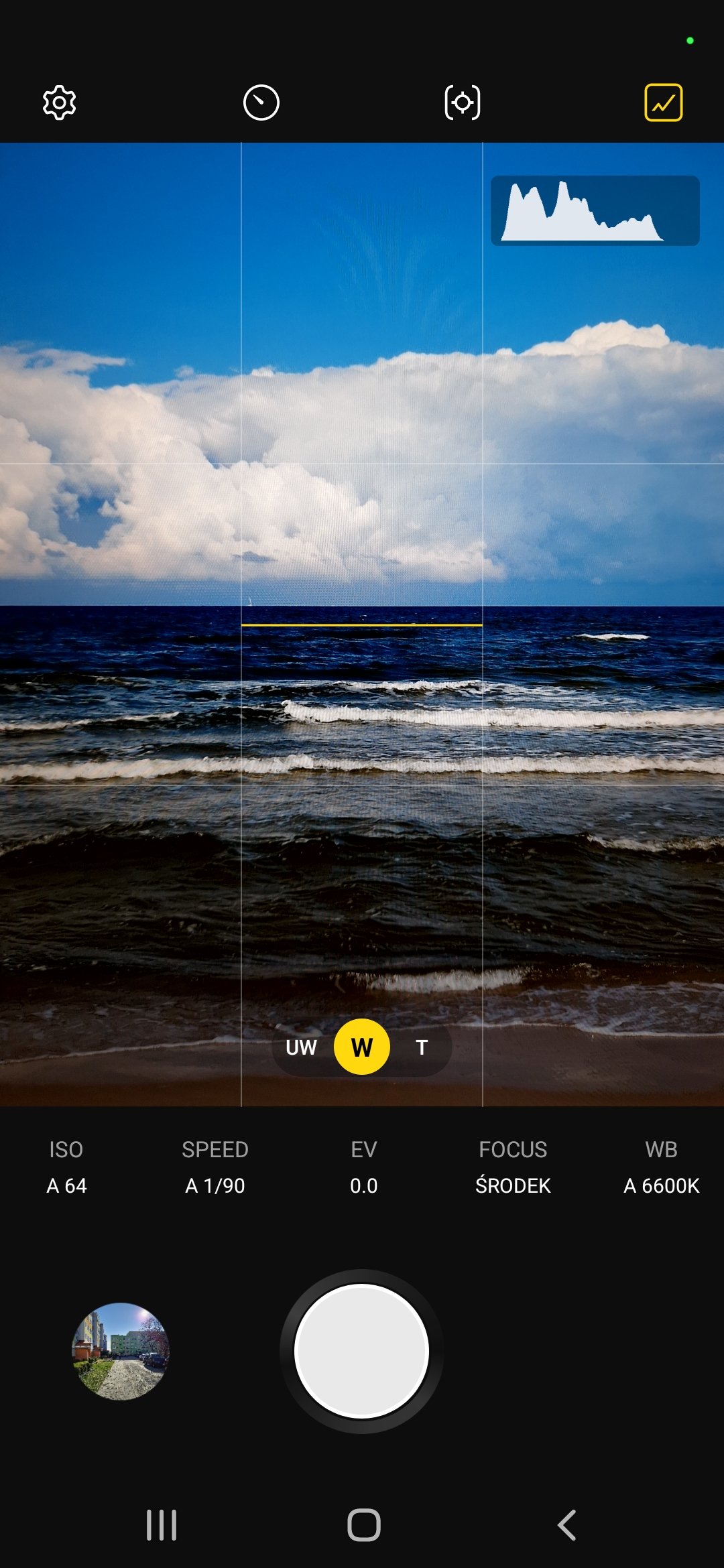Take a photo with the shutter button
This screenshot has width=724, height=1568.
tap(362, 1351)
